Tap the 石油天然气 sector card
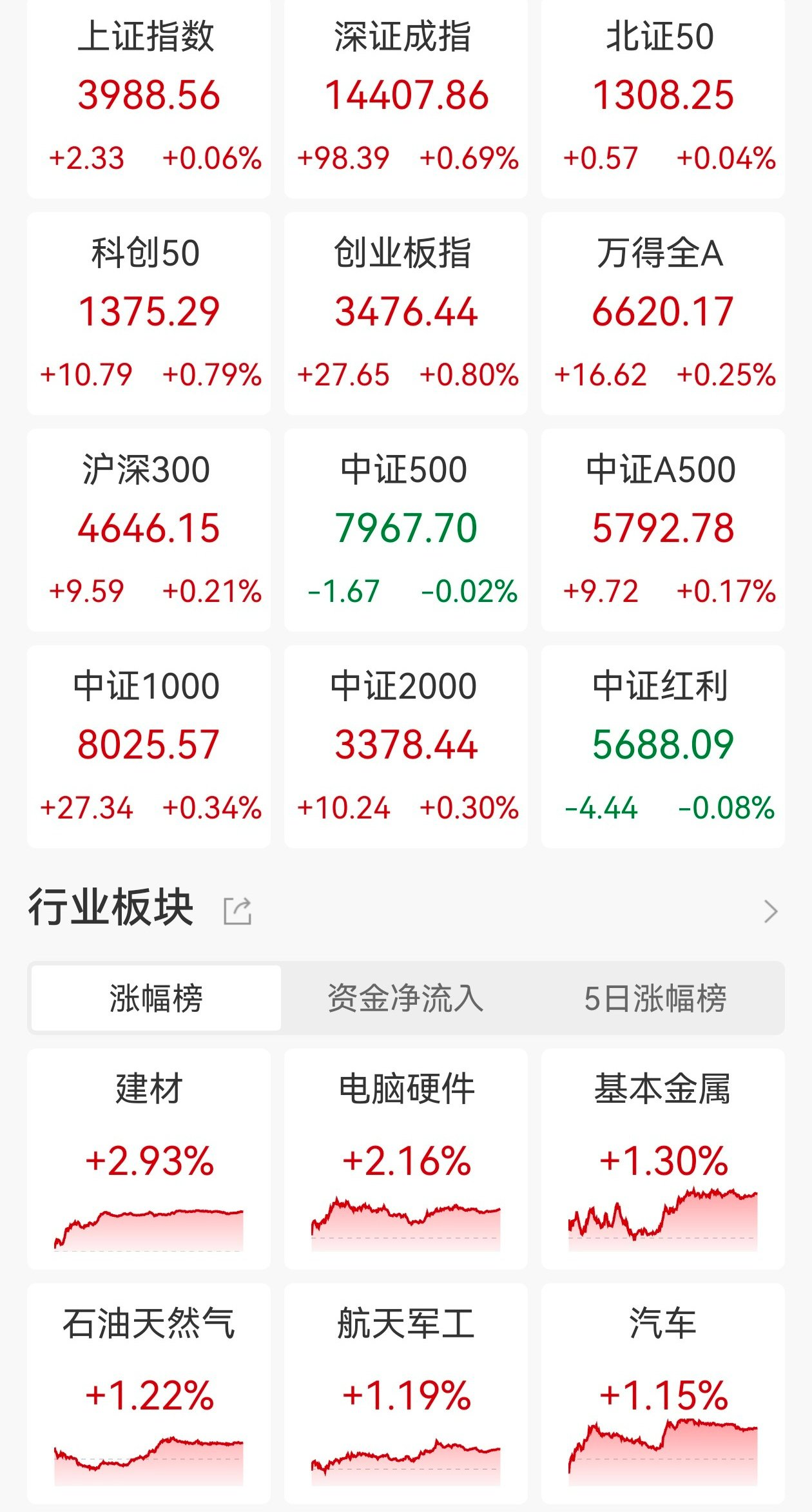This screenshot has height=1512, width=812. coord(149,1393)
